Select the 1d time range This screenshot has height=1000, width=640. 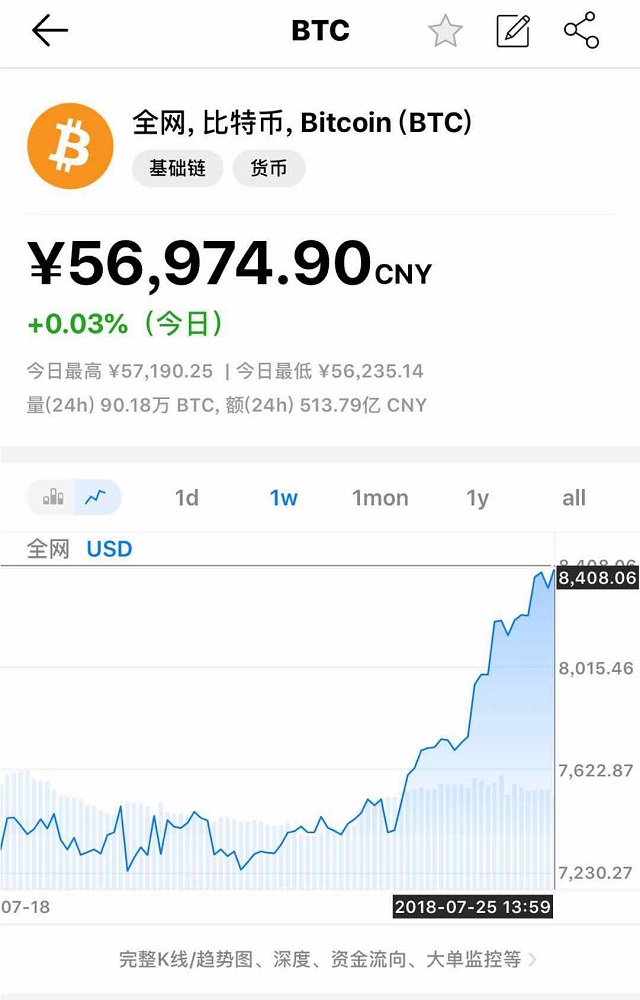187,498
